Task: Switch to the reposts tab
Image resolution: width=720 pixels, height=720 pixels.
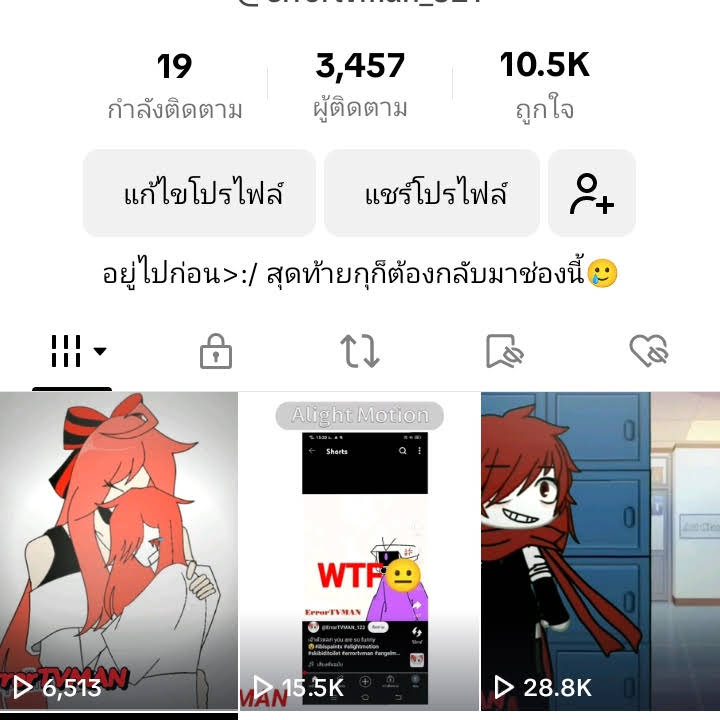Action: pyautogui.click(x=359, y=351)
